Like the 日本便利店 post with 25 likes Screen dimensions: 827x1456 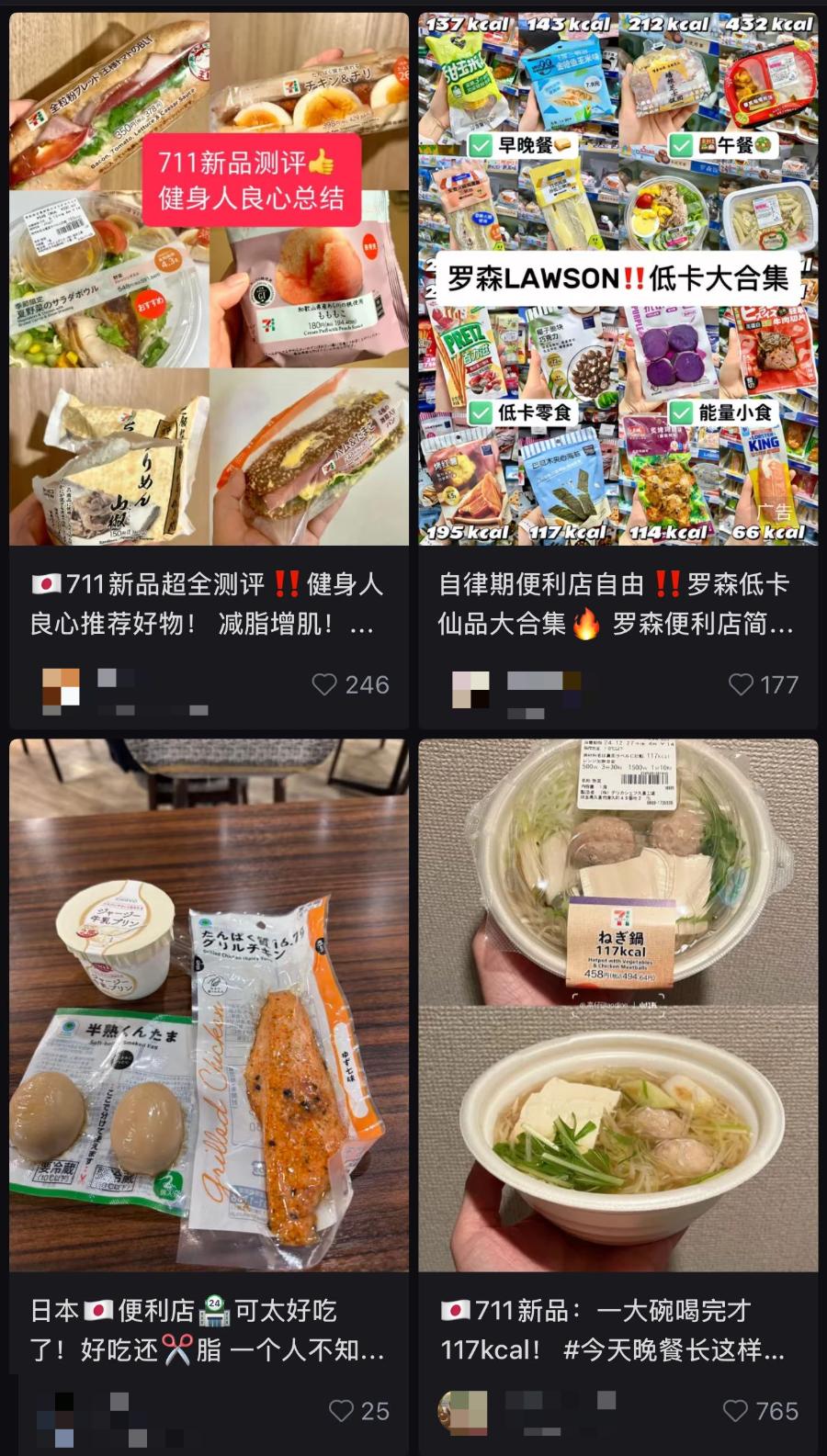coord(341,1411)
